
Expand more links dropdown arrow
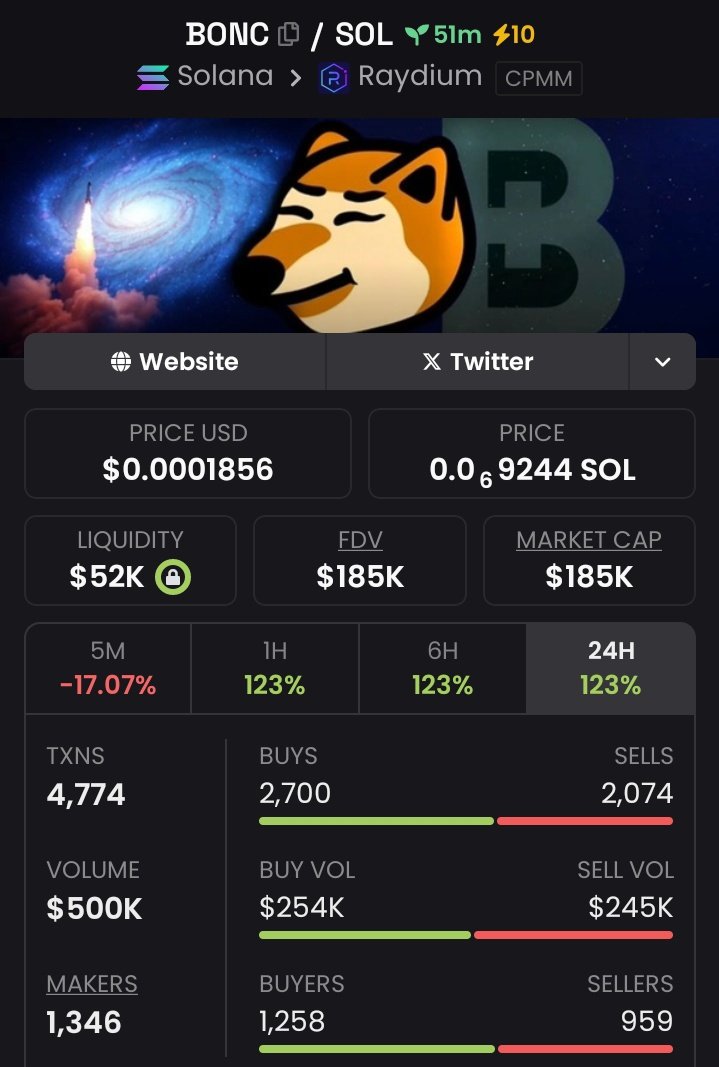(x=662, y=362)
